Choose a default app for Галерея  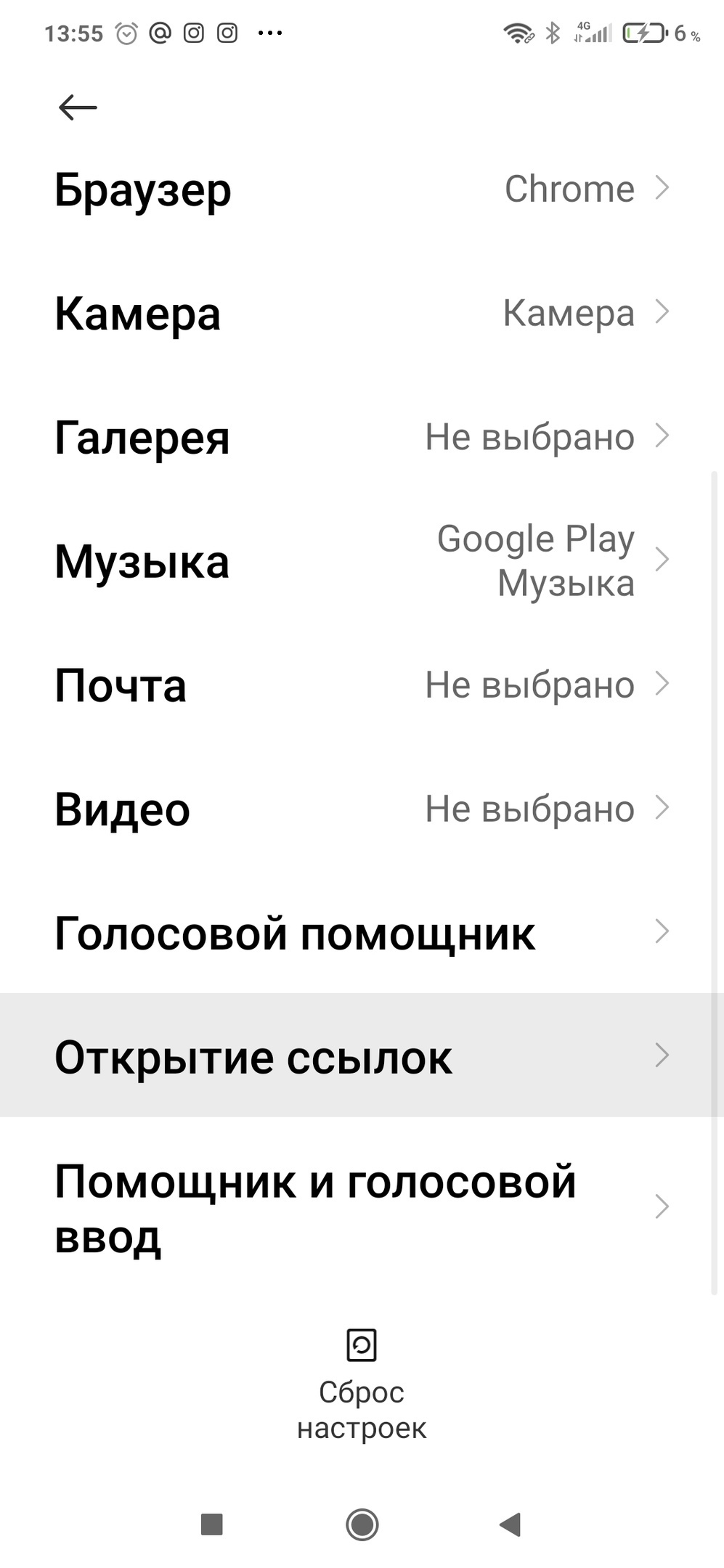click(362, 437)
